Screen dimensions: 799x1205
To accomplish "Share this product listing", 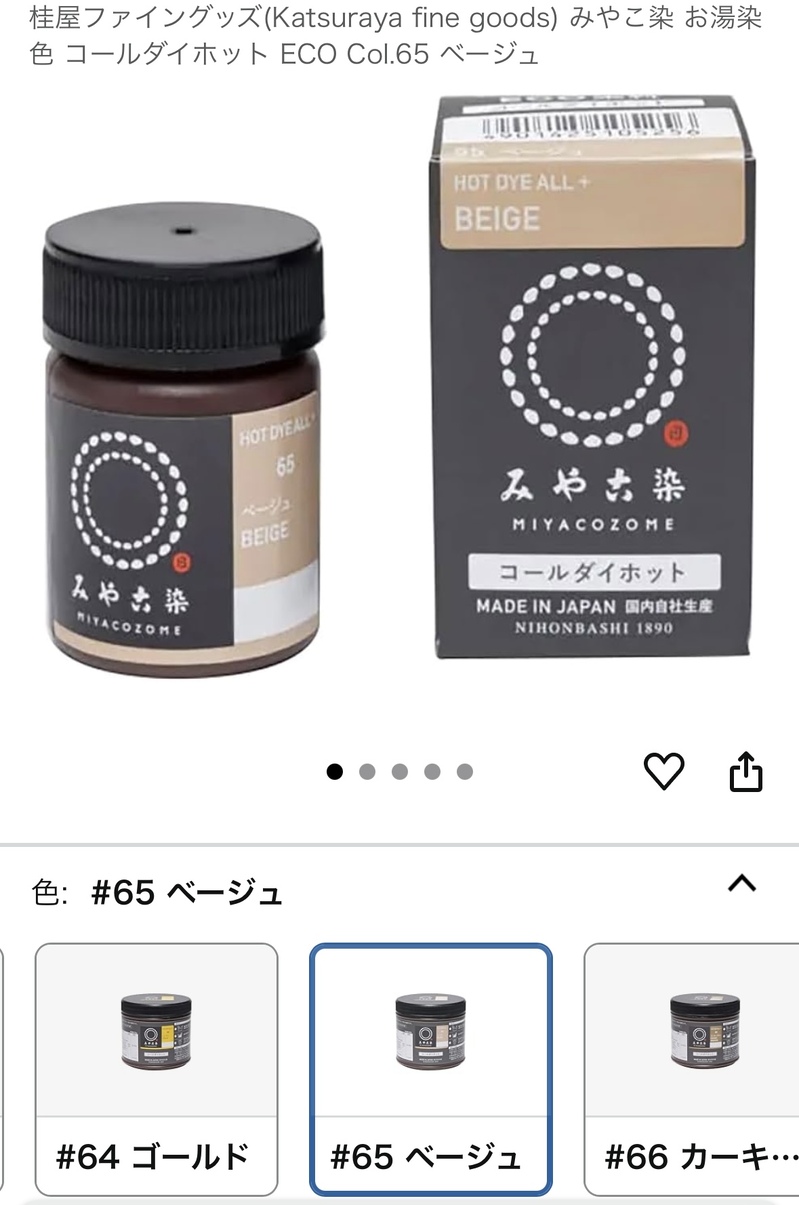I will pyautogui.click(x=746, y=771).
